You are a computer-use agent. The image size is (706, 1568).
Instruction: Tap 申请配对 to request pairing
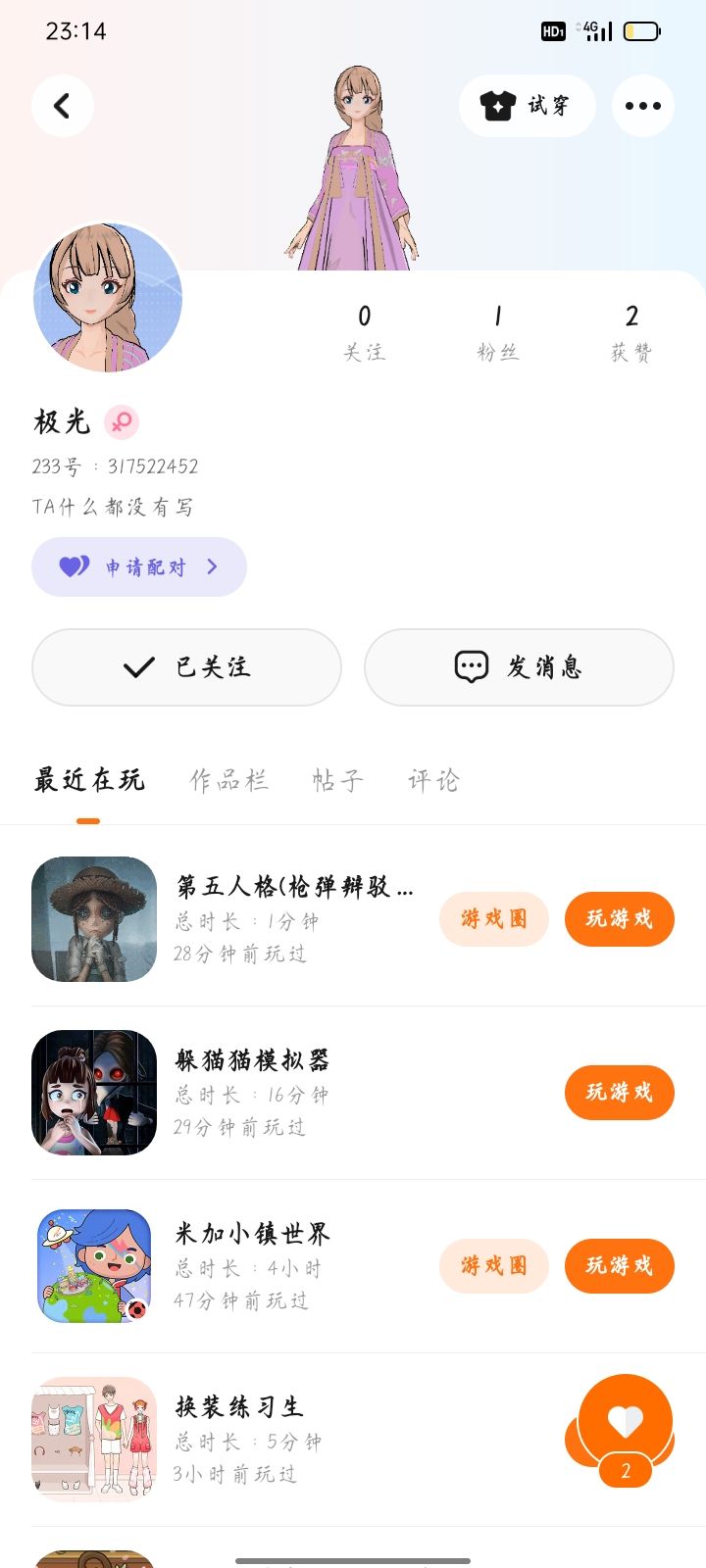click(139, 566)
